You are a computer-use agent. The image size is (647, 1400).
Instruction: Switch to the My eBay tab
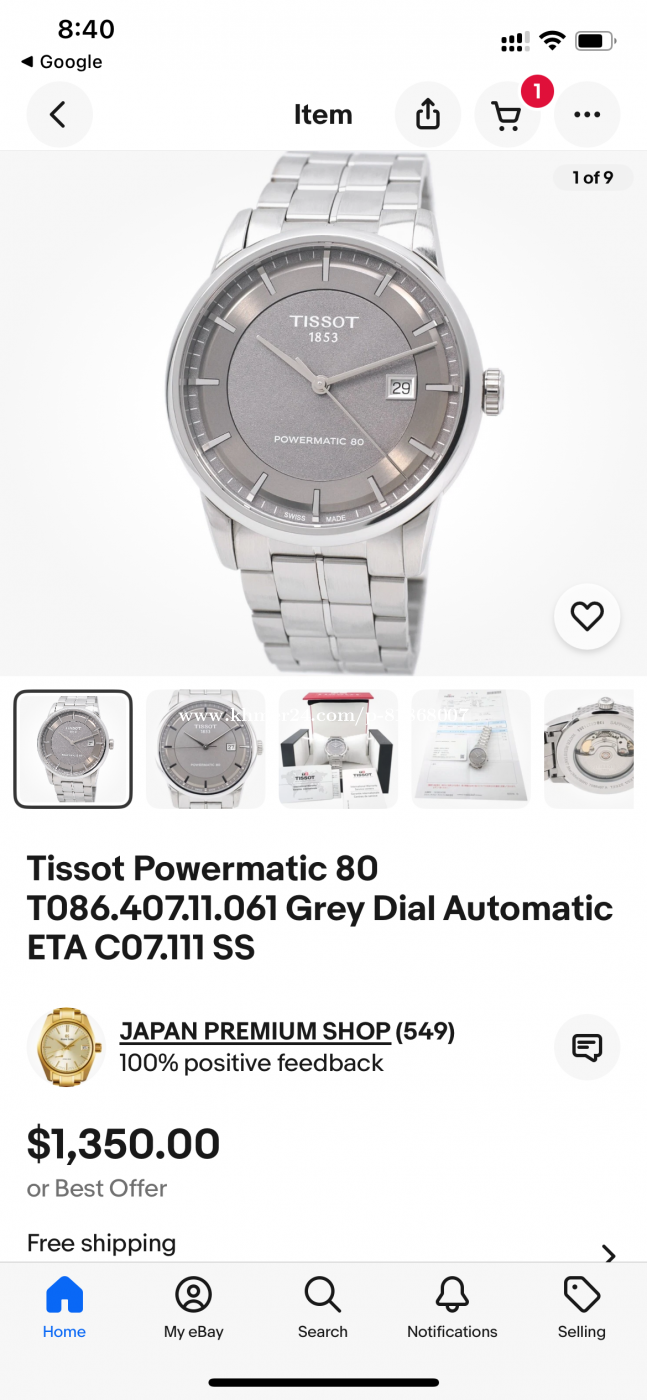pyautogui.click(x=193, y=1308)
